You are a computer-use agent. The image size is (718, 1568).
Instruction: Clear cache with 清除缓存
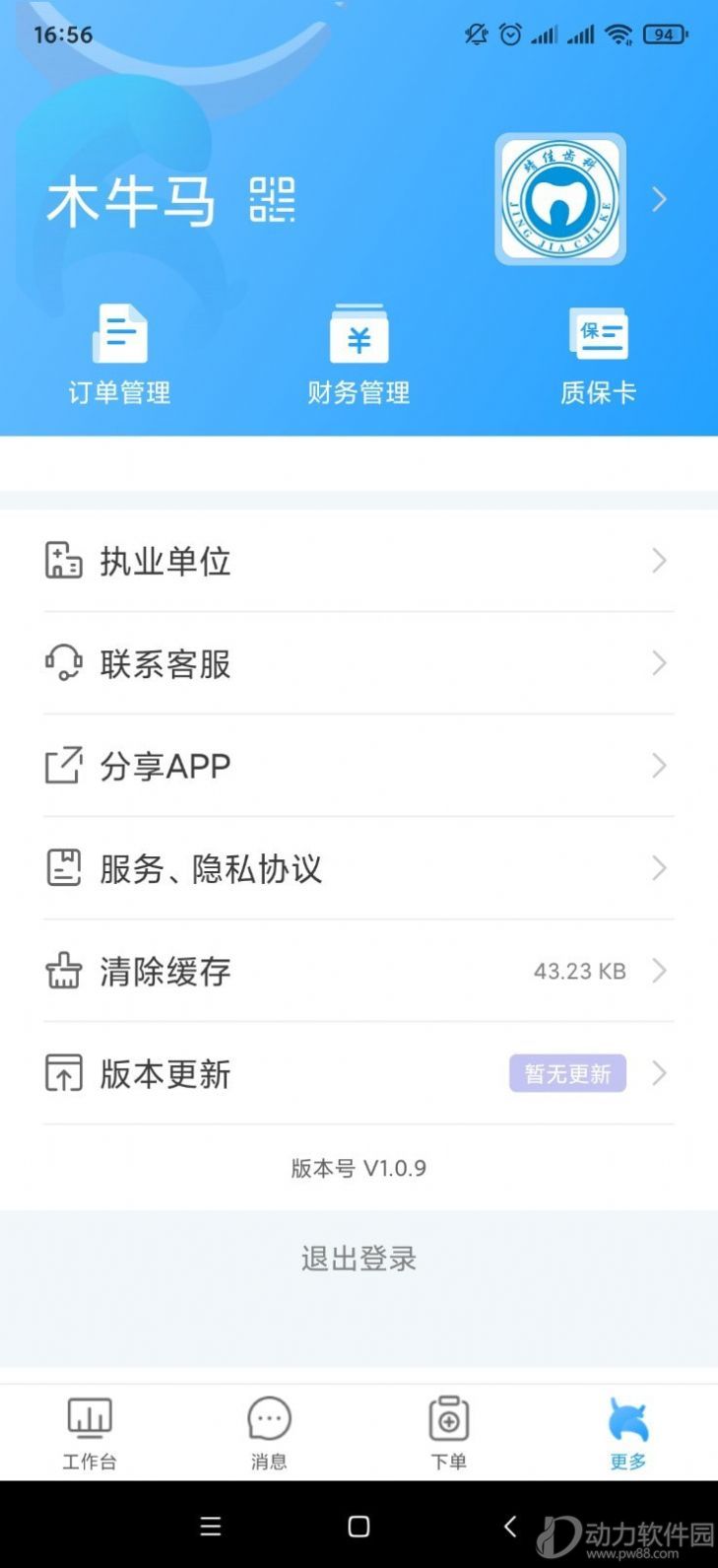[x=359, y=971]
